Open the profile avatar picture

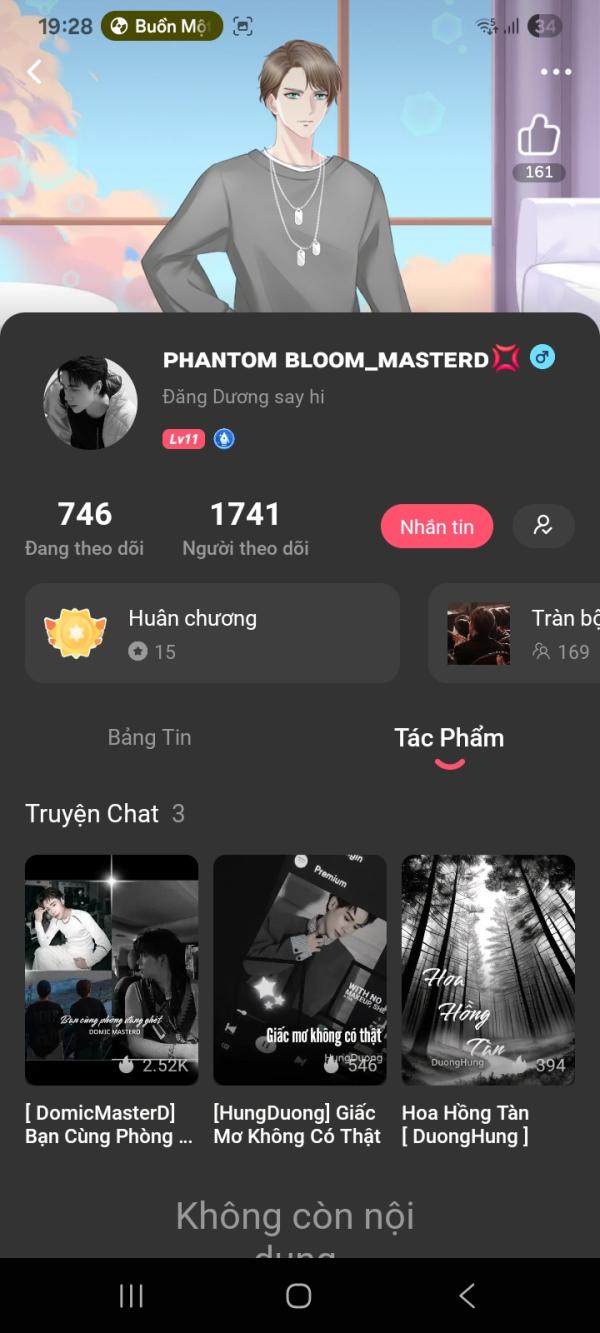90,402
